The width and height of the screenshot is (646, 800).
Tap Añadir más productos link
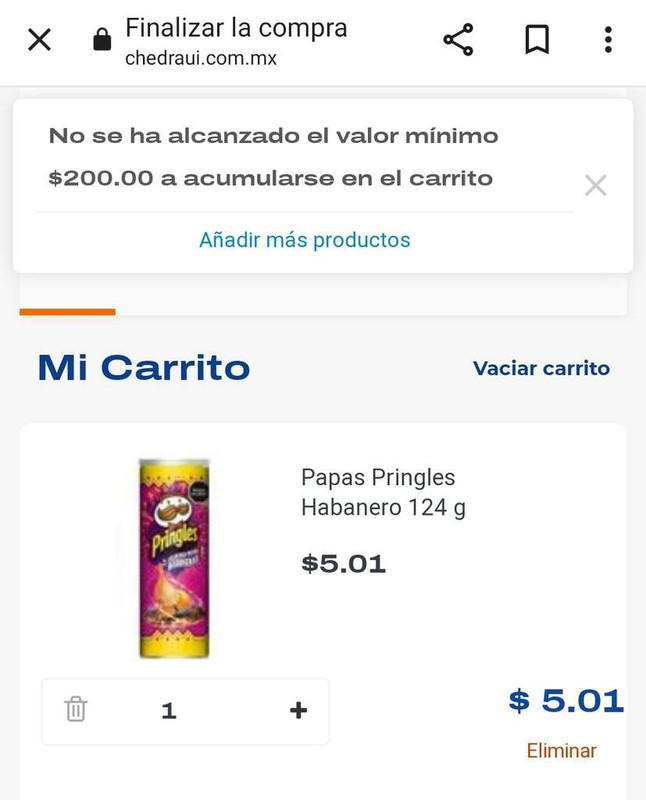click(304, 240)
